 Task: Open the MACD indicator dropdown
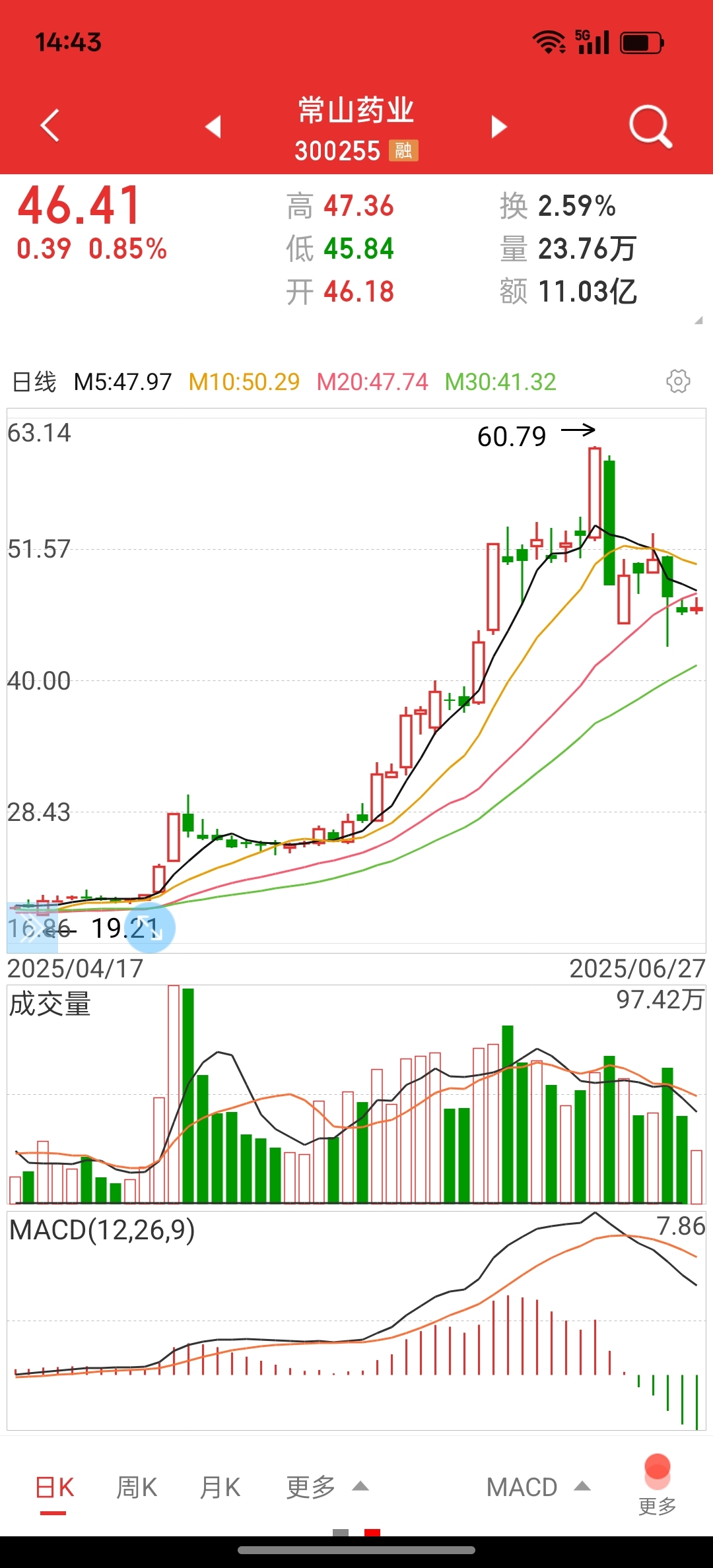[x=537, y=1487]
